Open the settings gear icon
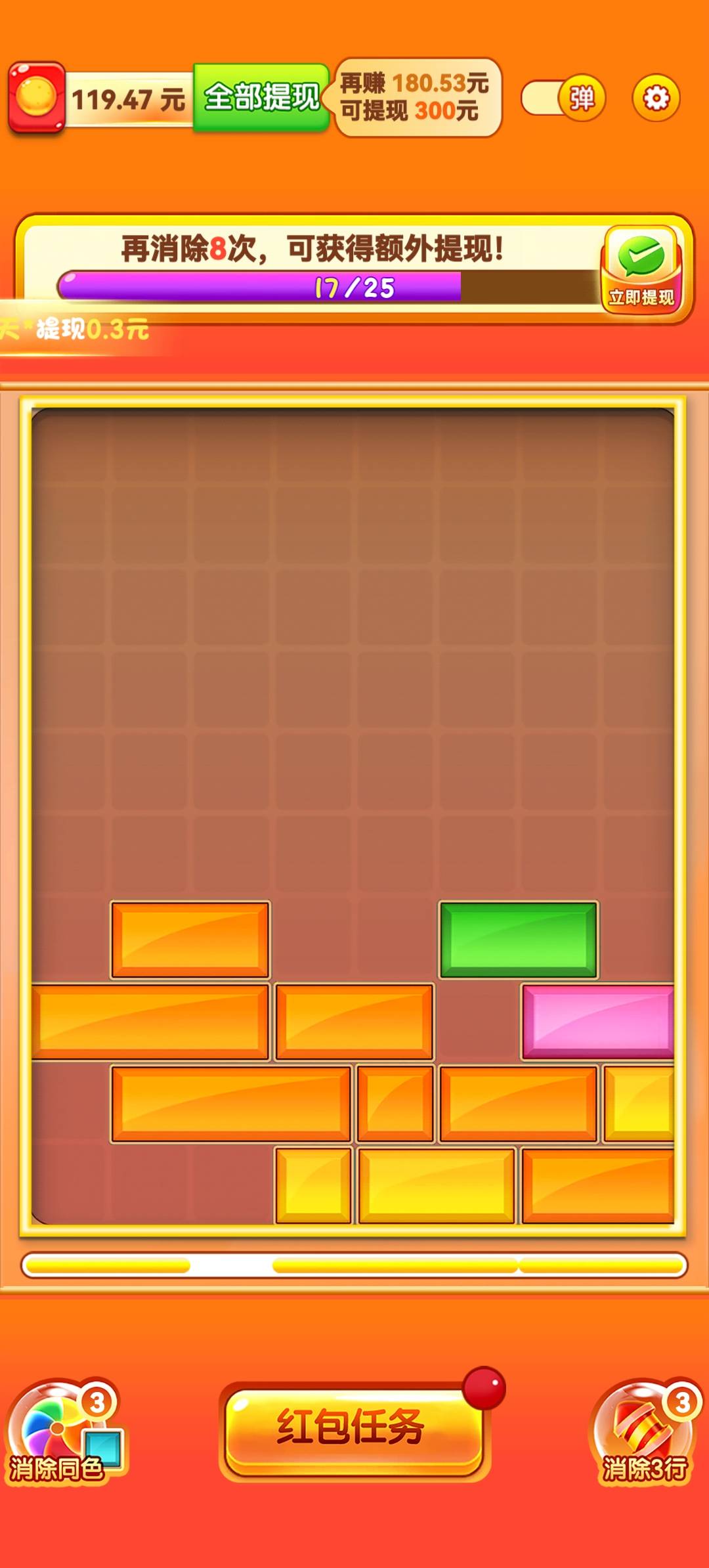The width and height of the screenshot is (709, 1568). (x=656, y=98)
